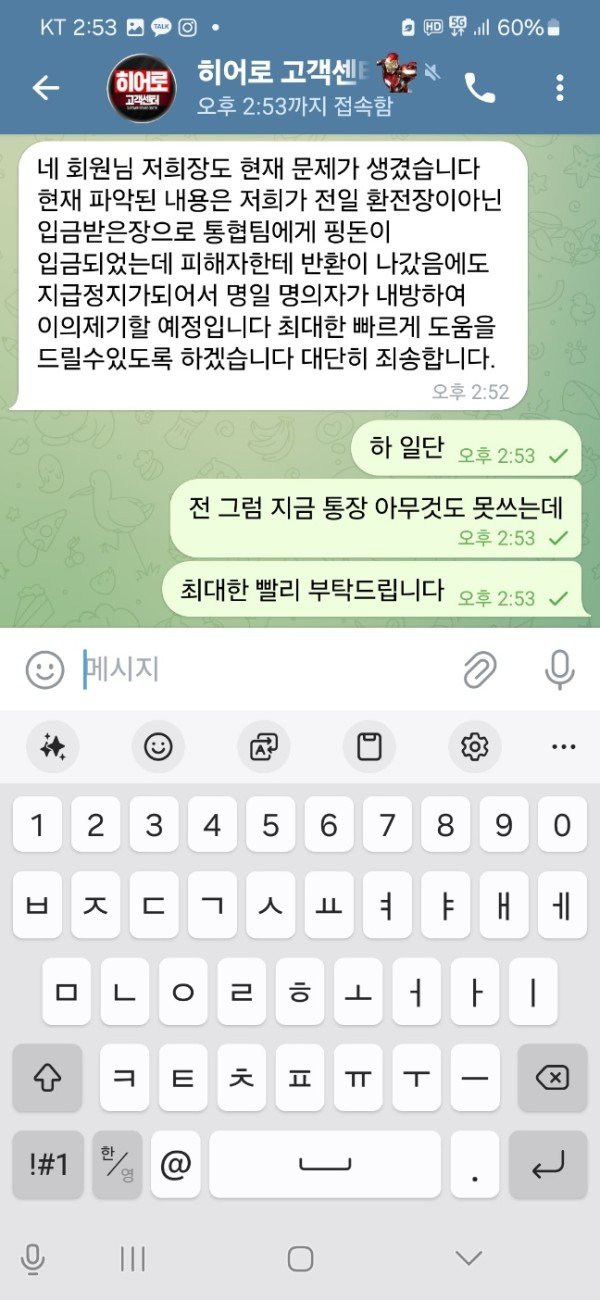Record a voice message with microphone
Viewport: 600px width, 1300px height.
[559, 669]
